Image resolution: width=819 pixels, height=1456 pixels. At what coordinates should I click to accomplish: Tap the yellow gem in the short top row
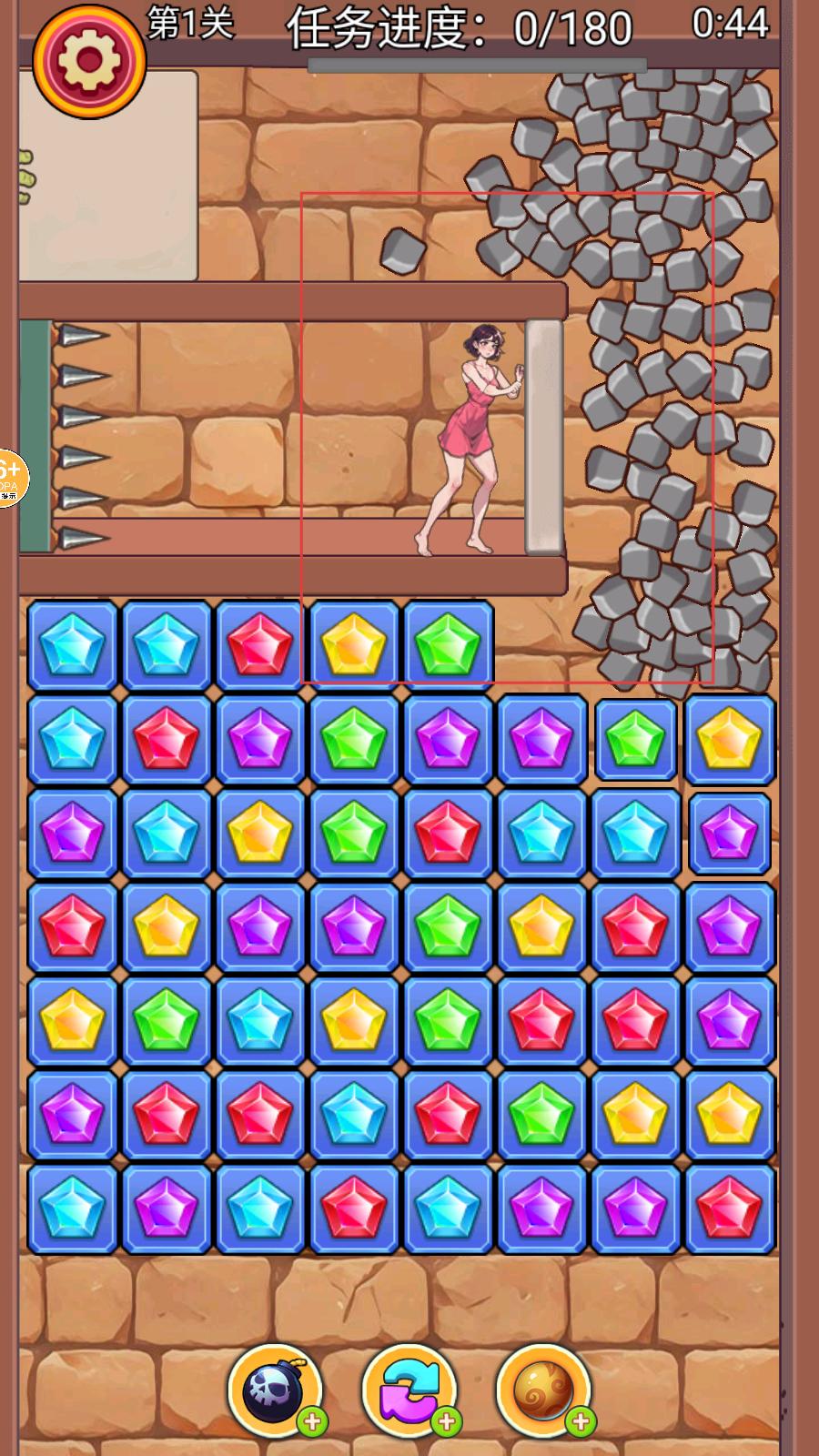pyautogui.click(x=354, y=644)
